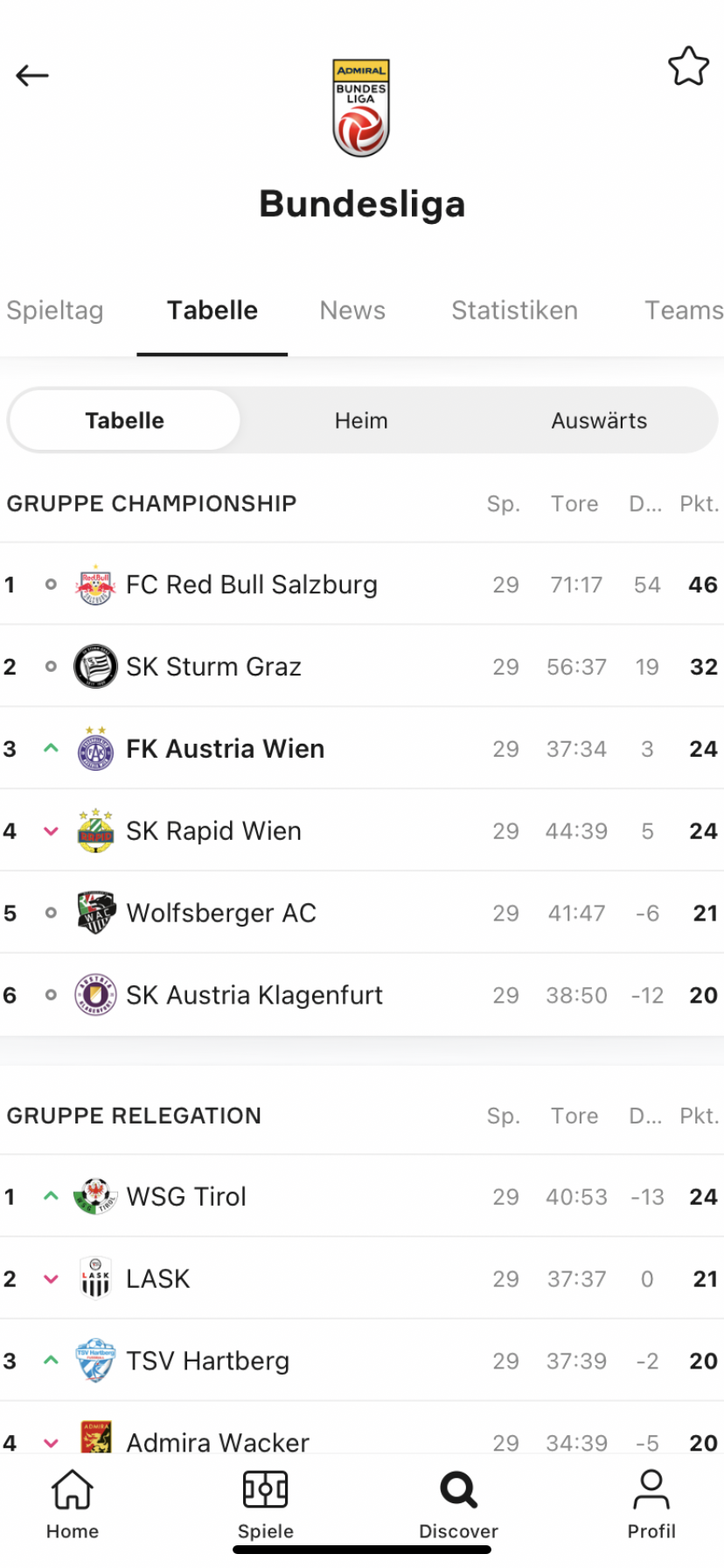Open the Profil tab
Screen dimensions: 724x1568
point(651,1504)
